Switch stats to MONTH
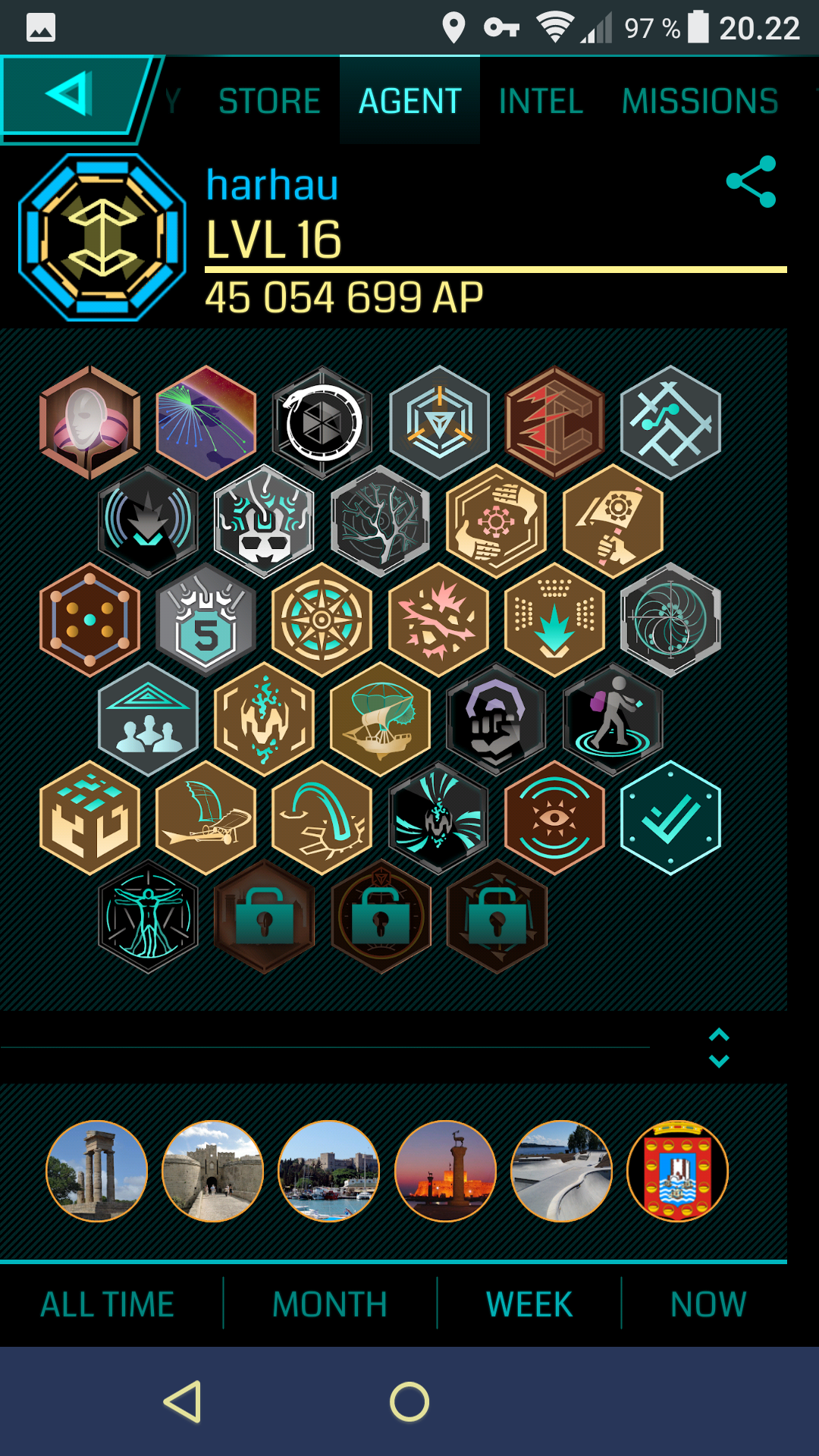819x1456 pixels. point(330,1304)
